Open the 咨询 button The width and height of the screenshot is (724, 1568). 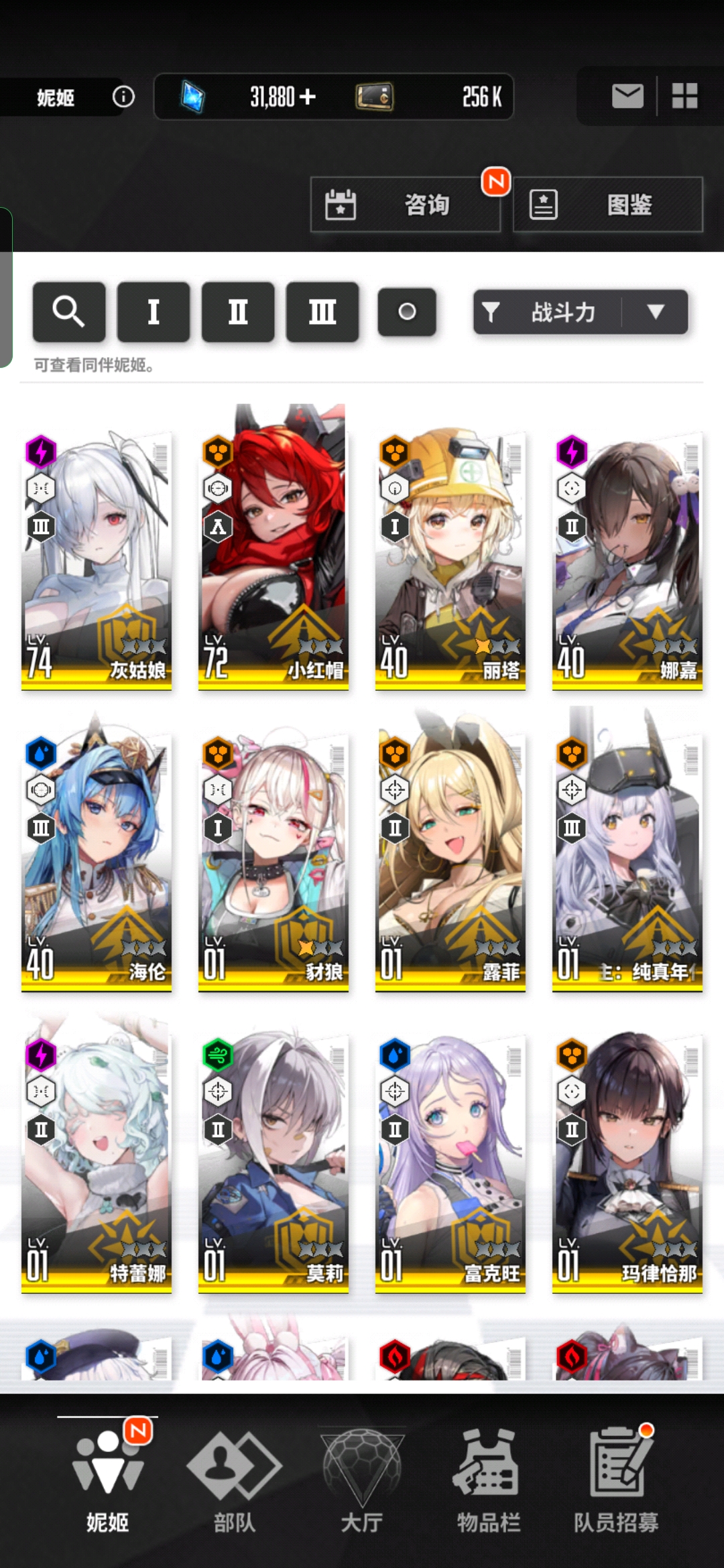406,204
